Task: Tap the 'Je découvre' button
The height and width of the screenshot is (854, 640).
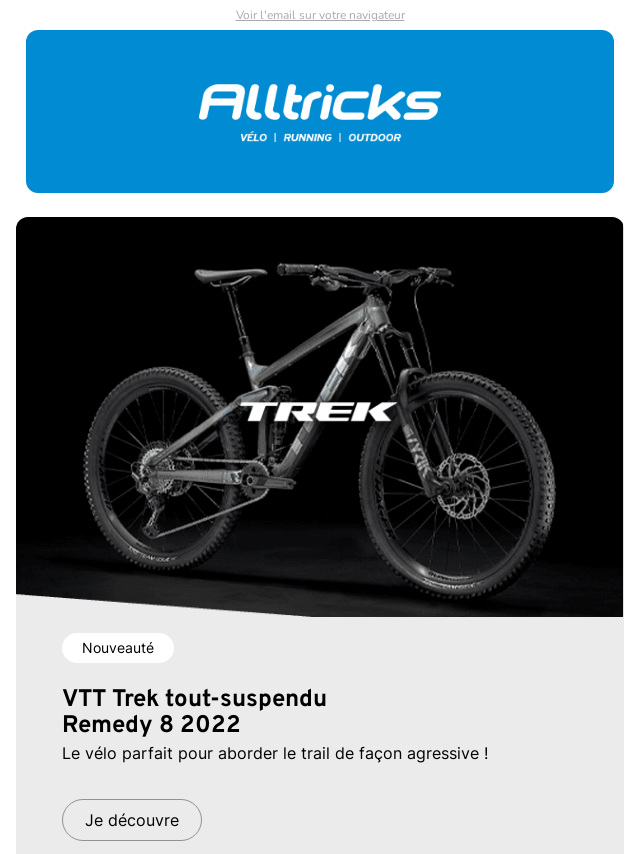Action: pos(132,820)
